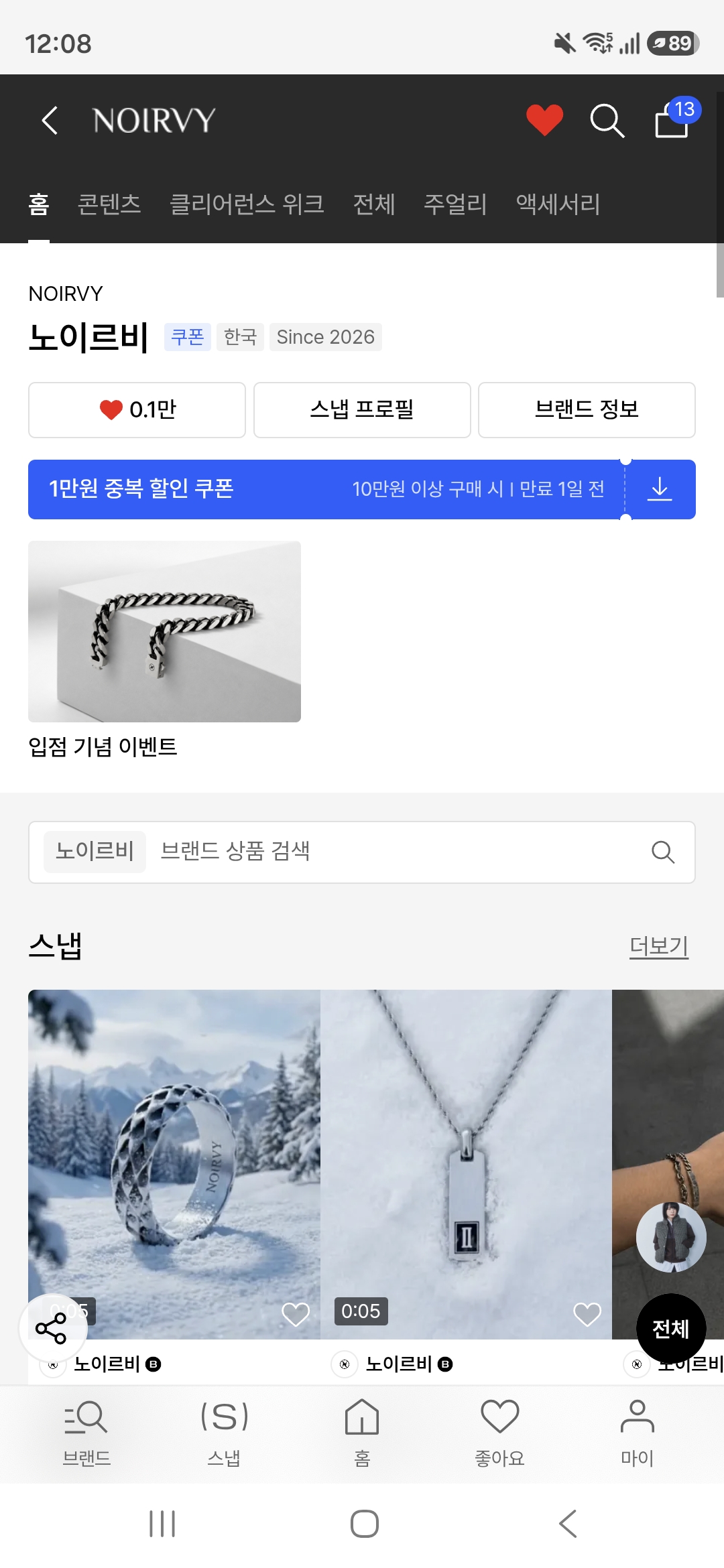
Task: Tap the floating 전체 button
Action: click(x=670, y=1328)
